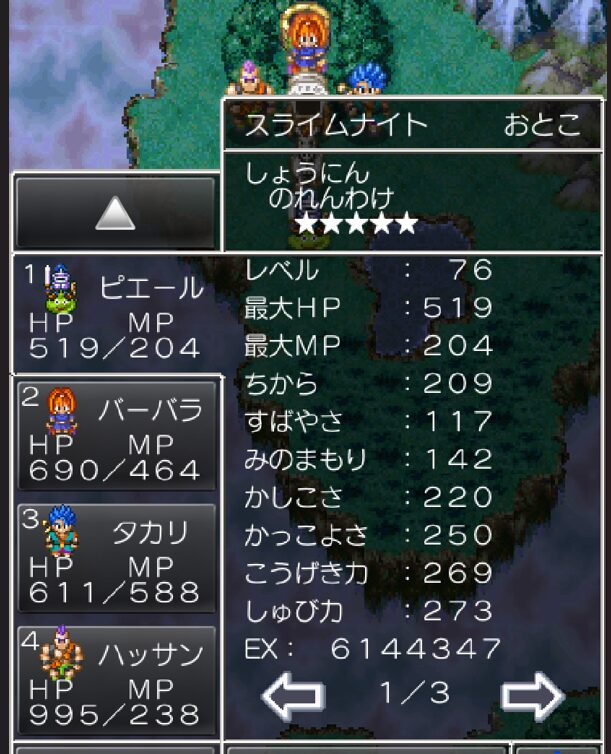Select party member タカリ
The width and height of the screenshot is (611, 754).
tap(116, 557)
